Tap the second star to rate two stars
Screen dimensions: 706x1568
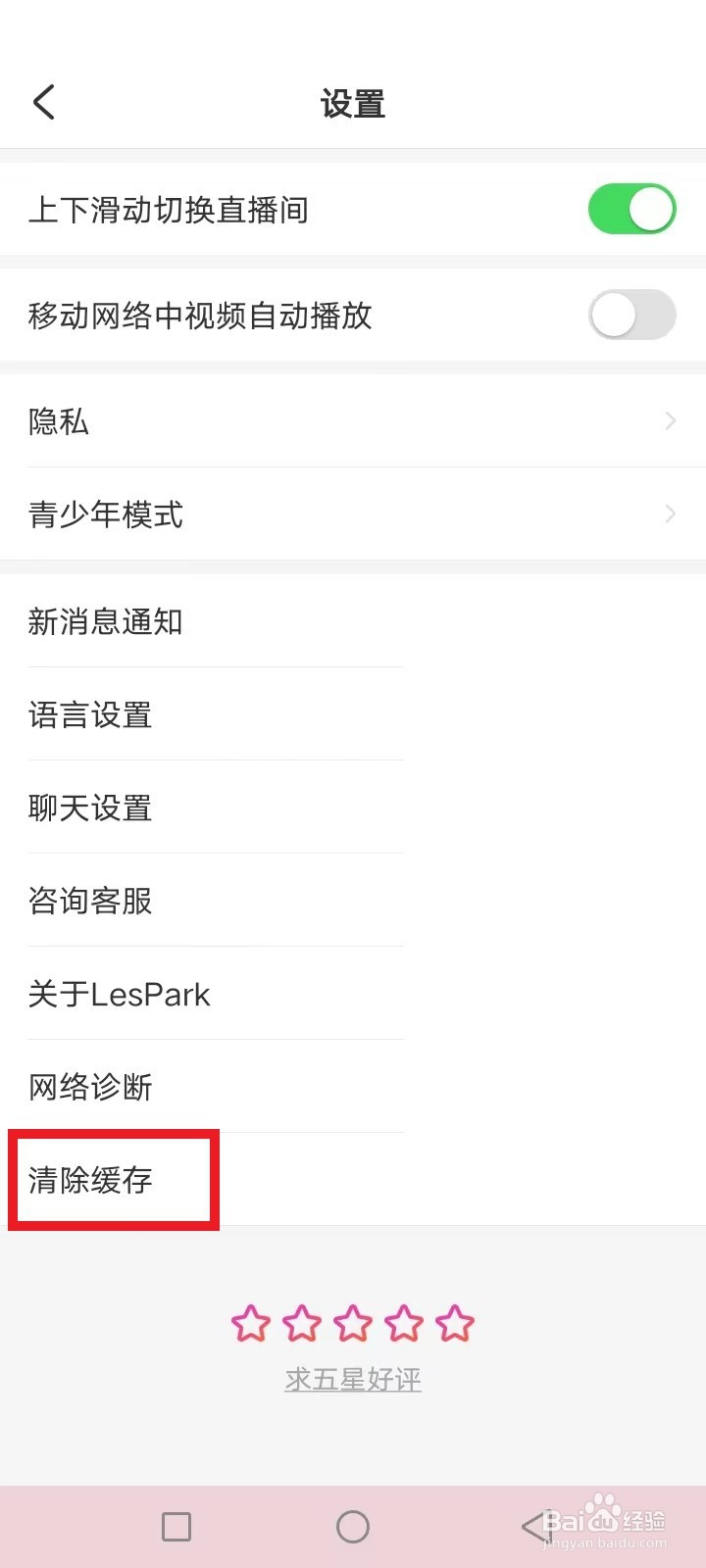[302, 1323]
